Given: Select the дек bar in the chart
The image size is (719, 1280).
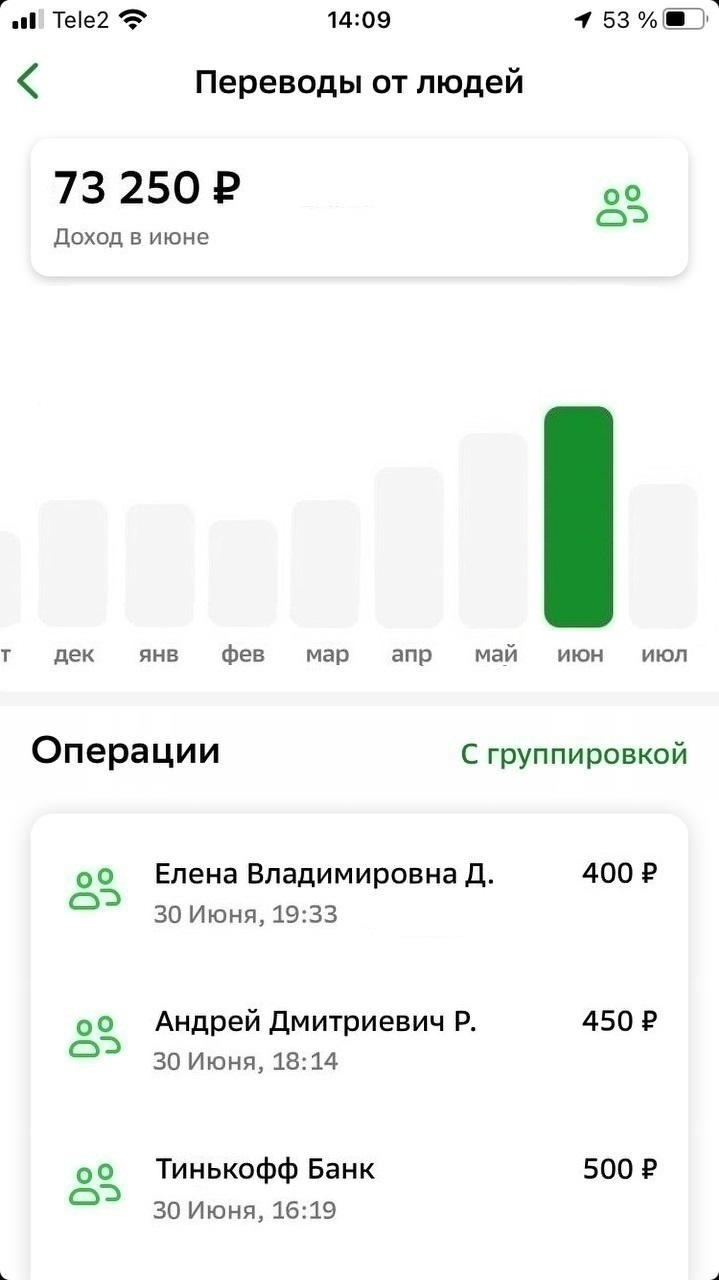Looking at the screenshot, I should [73, 564].
